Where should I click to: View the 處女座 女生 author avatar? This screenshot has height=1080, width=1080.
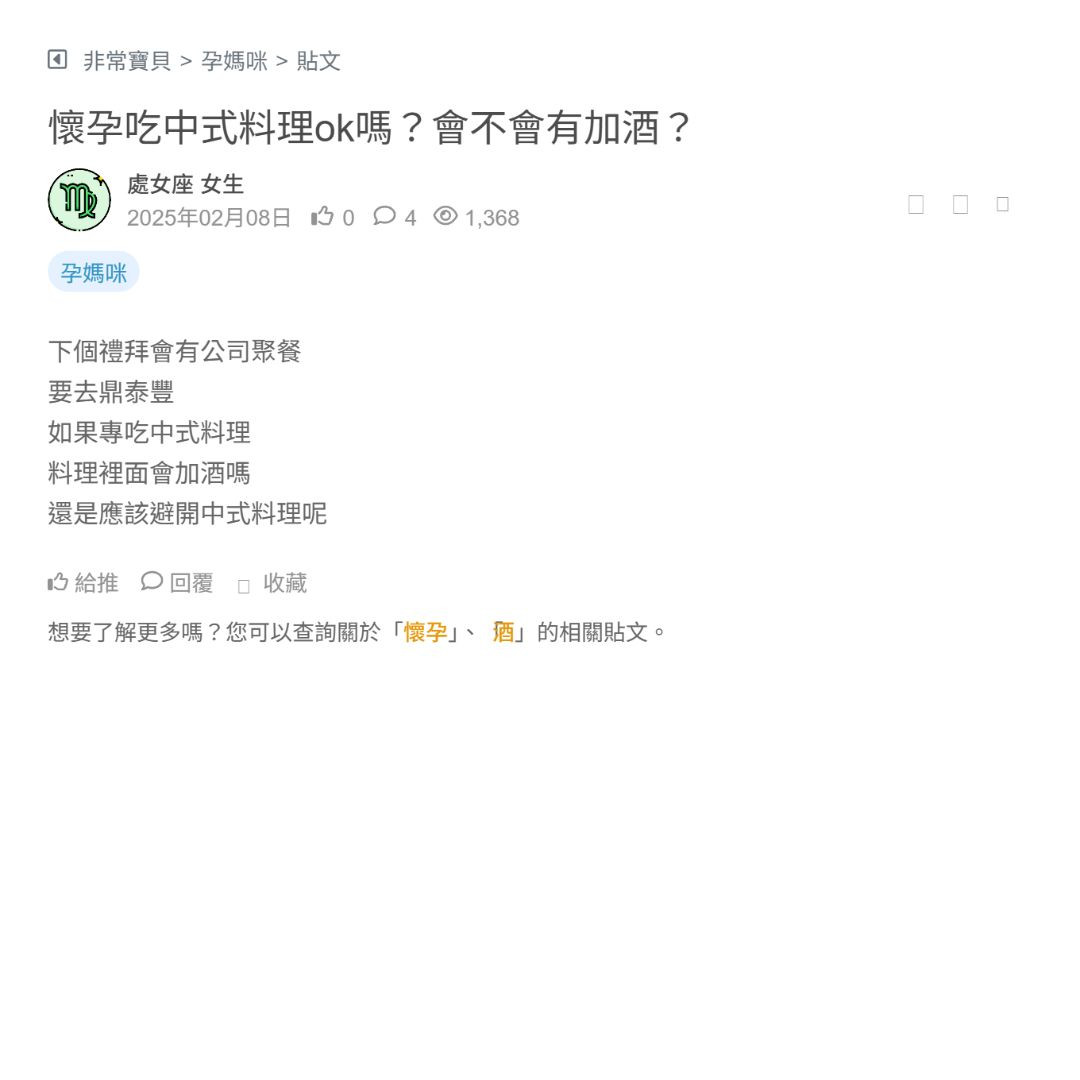click(x=79, y=200)
